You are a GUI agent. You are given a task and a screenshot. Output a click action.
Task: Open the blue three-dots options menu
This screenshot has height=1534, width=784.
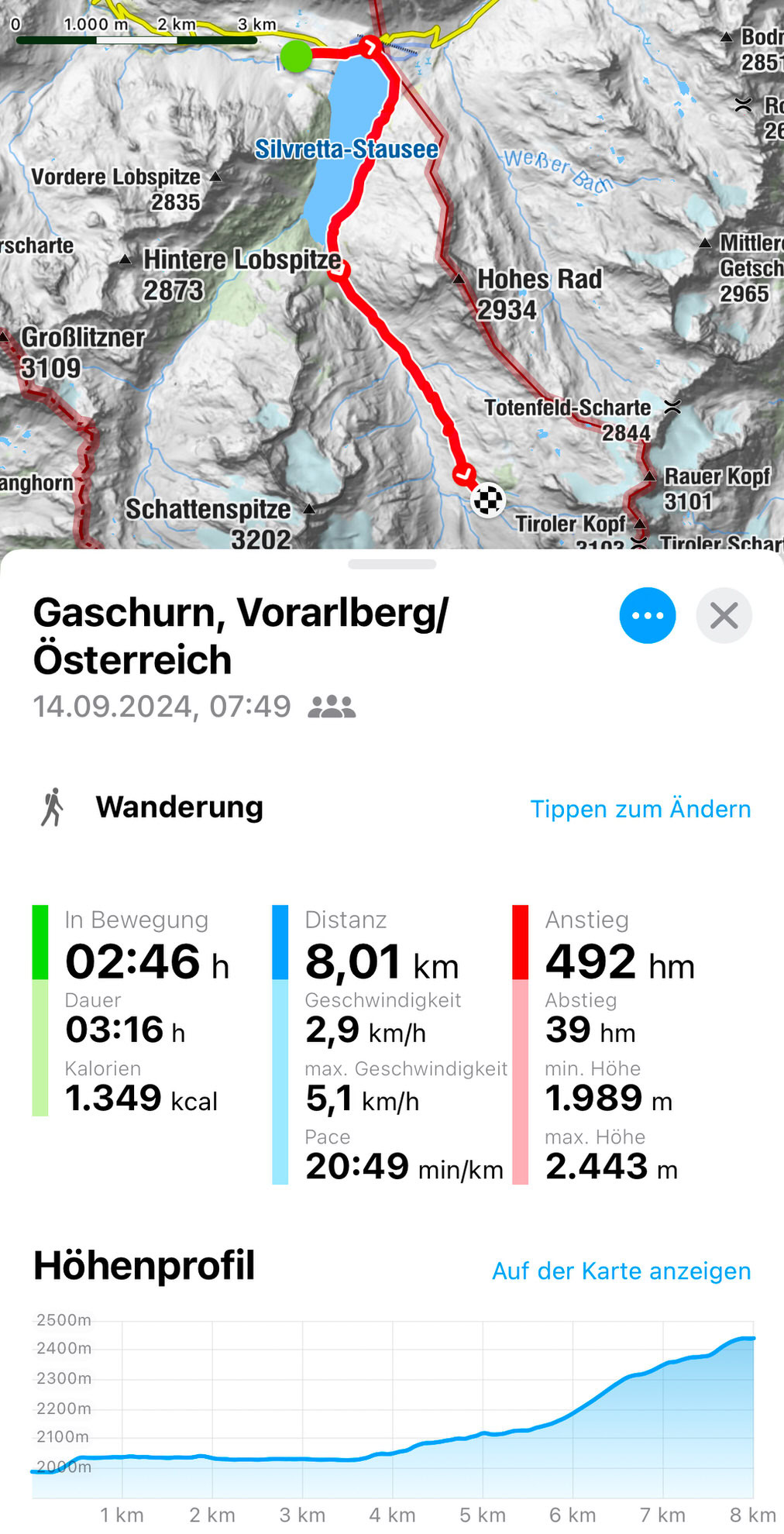click(x=648, y=616)
